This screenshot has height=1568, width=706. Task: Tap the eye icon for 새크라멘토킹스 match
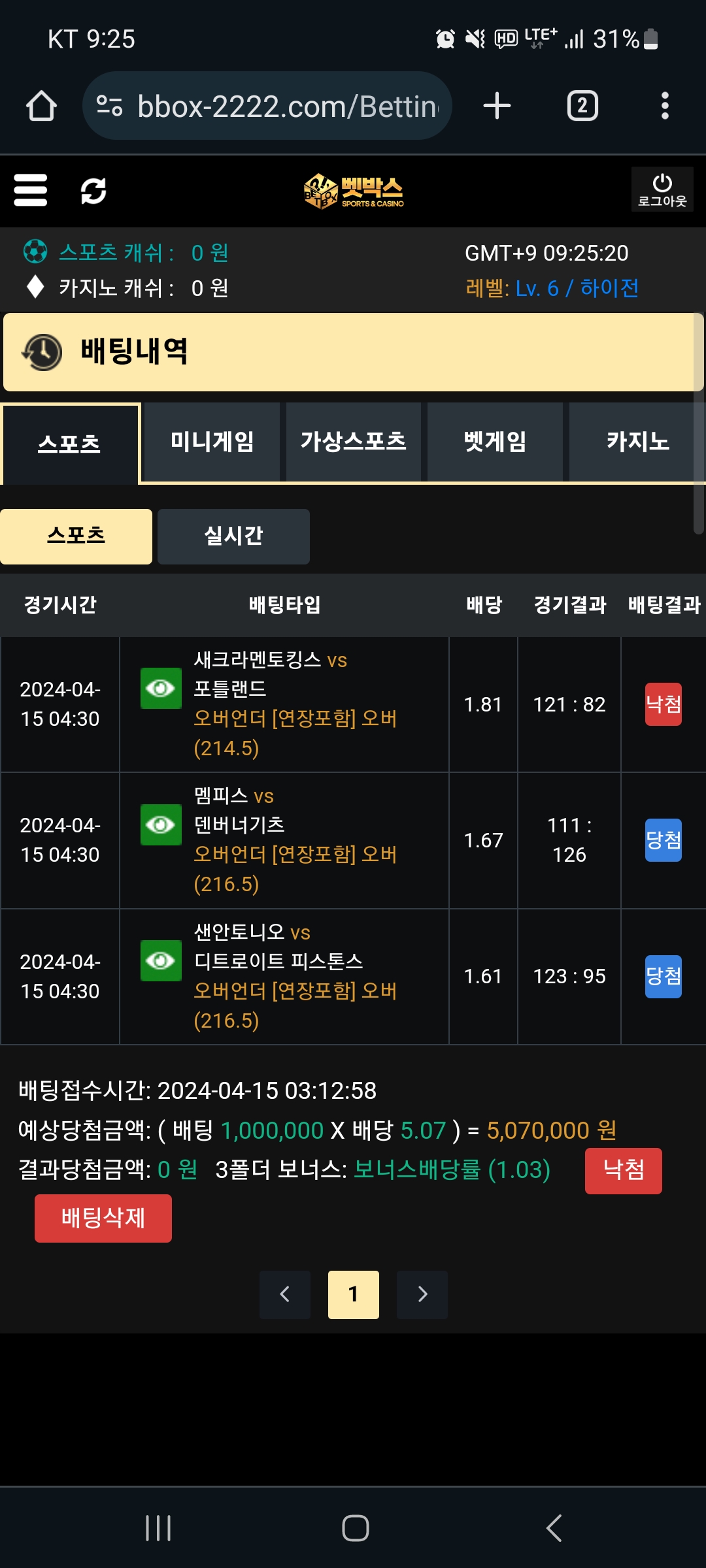161,688
